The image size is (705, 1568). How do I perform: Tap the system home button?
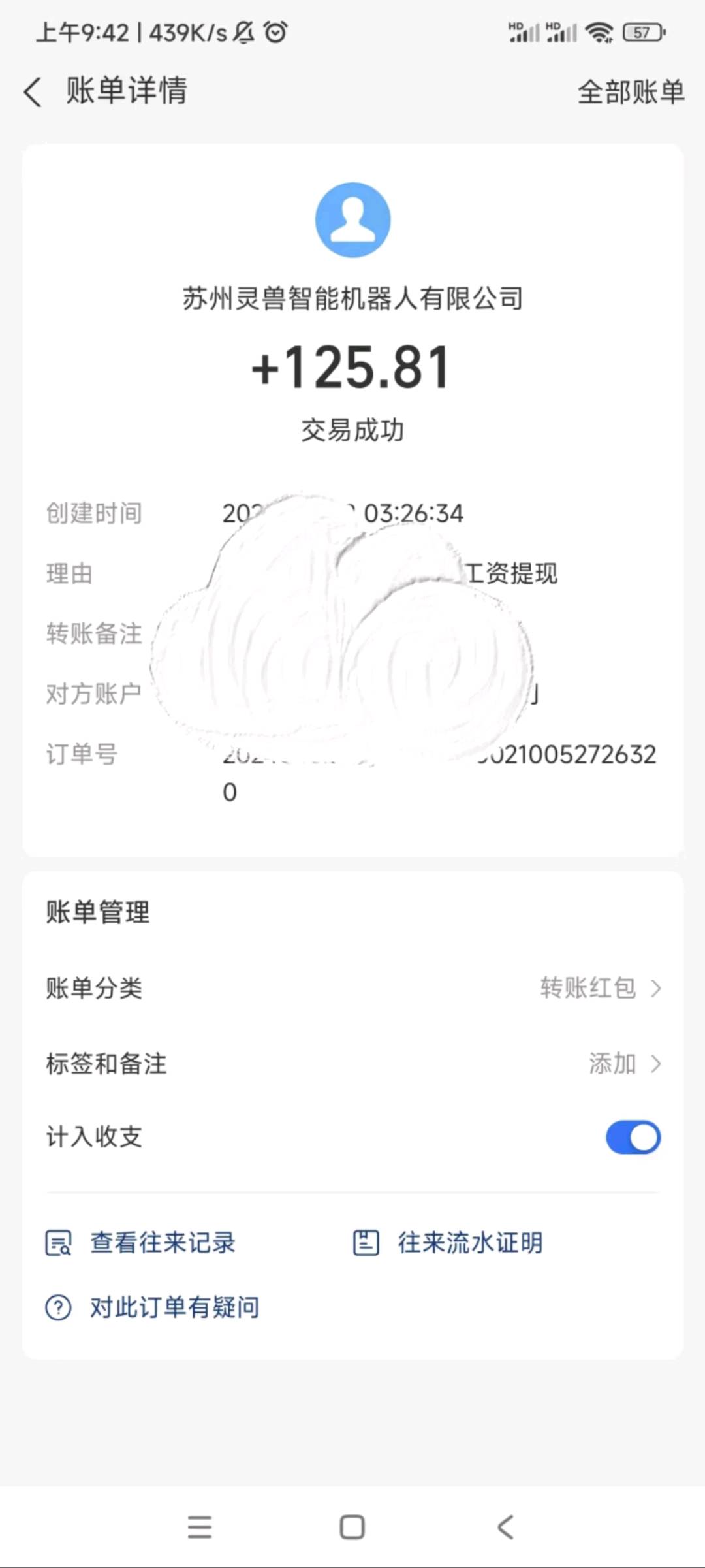(352, 1527)
